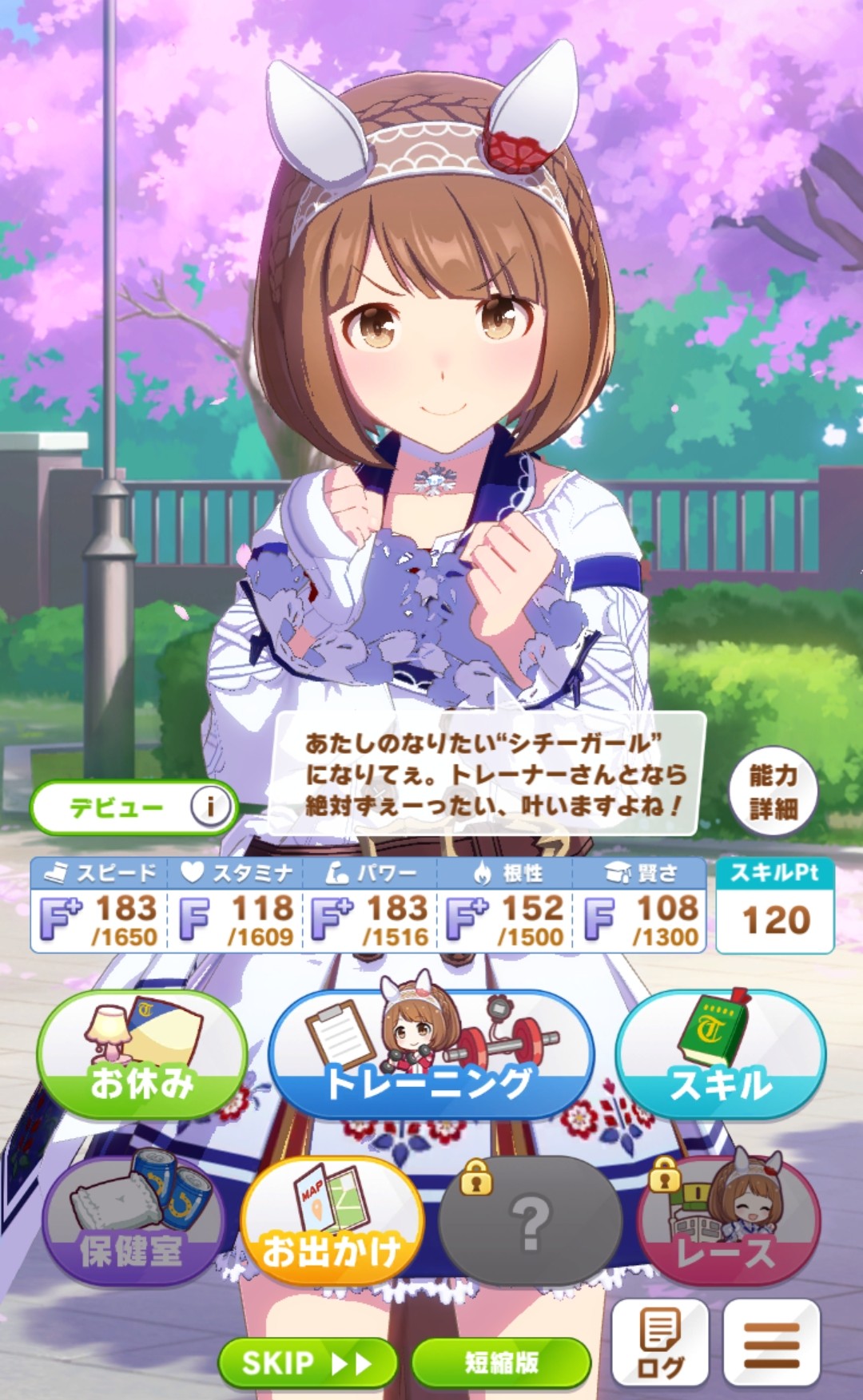
Task: Open the hamburger menu
Action: click(772, 1342)
